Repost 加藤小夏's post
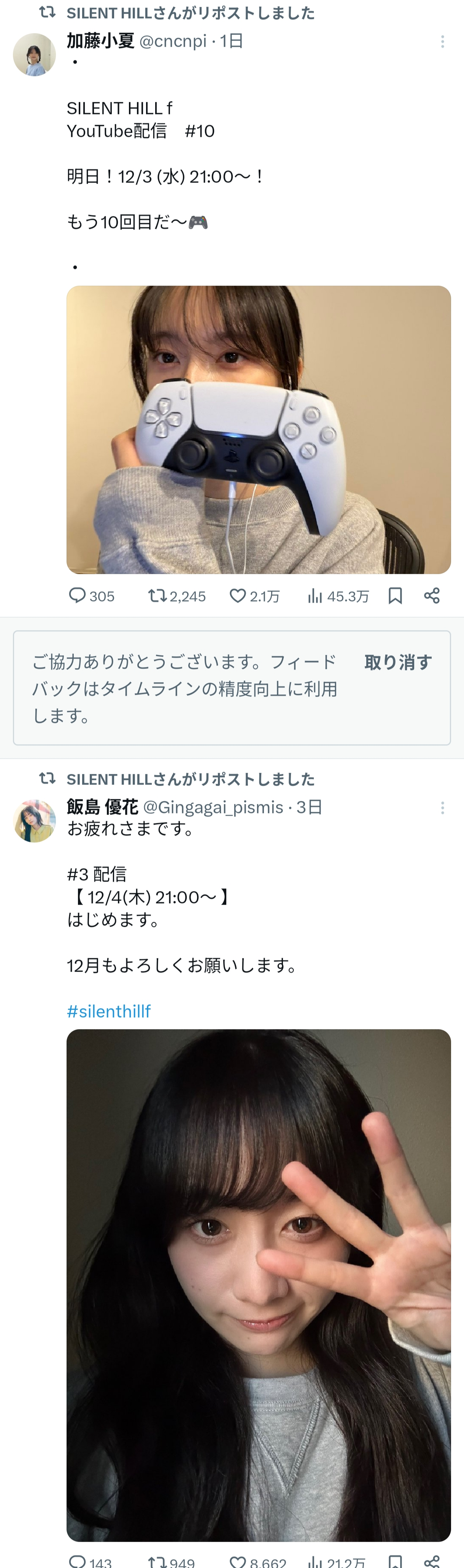464x1568 pixels. tap(158, 595)
